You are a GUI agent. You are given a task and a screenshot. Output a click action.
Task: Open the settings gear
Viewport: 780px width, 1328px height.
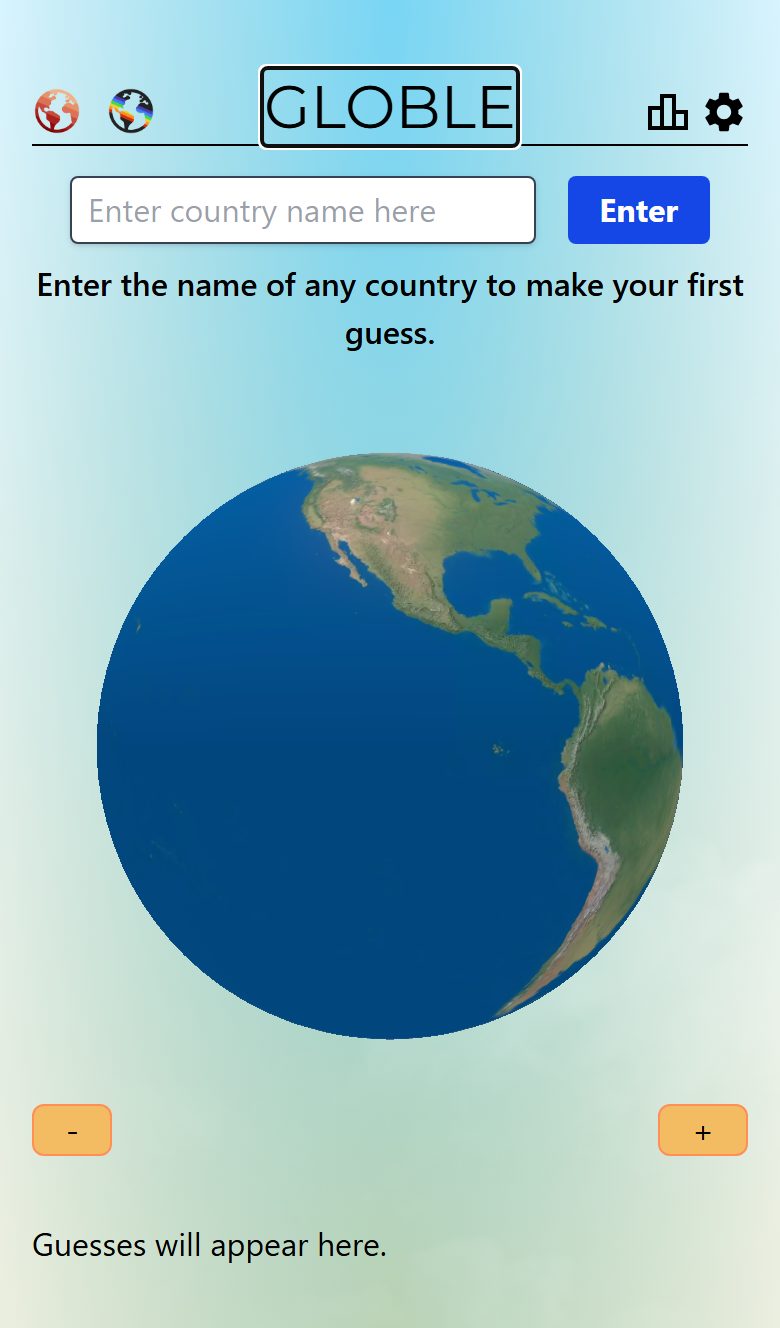pyautogui.click(x=724, y=112)
